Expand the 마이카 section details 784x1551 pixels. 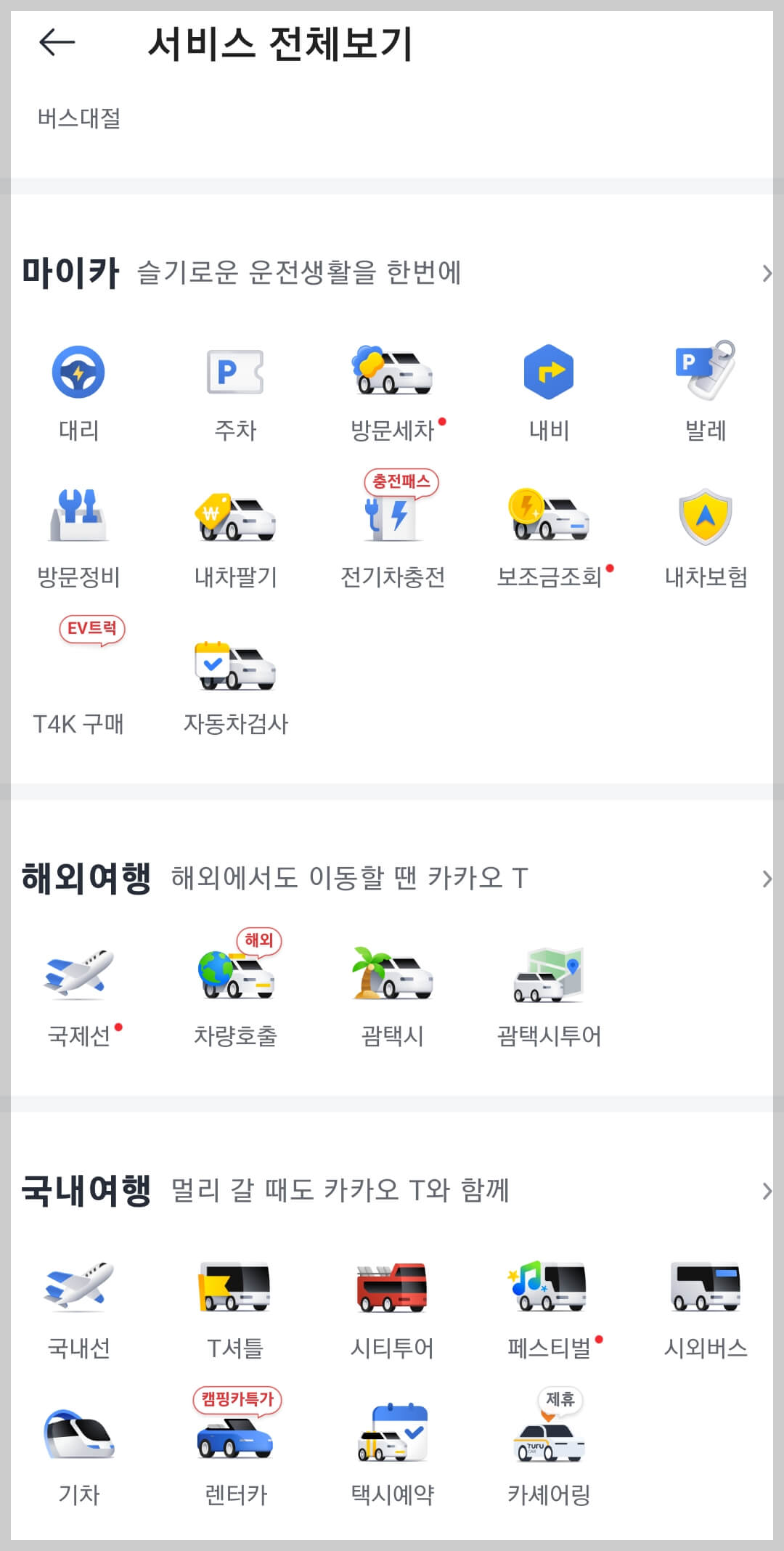pyautogui.click(x=767, y=272)
